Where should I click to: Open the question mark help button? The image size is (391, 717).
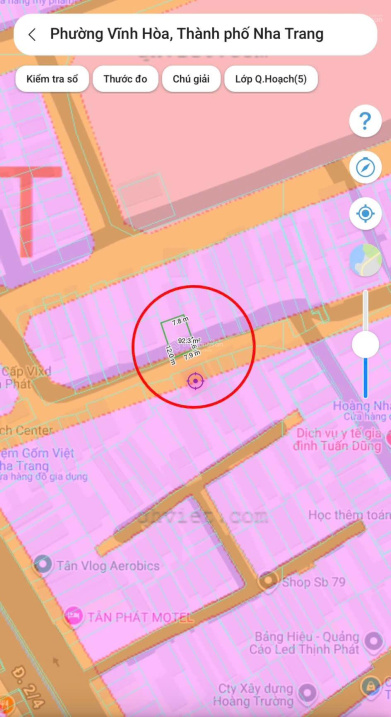click(365, 121)
